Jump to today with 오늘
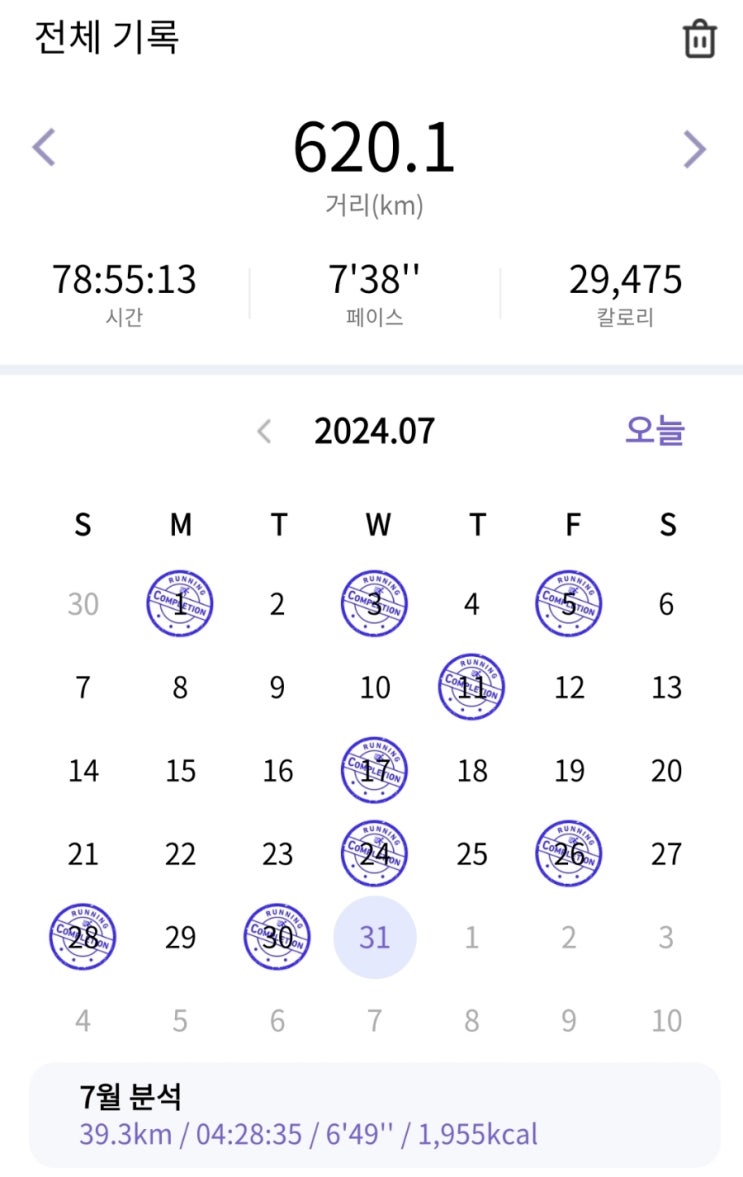 pos(654,431)
